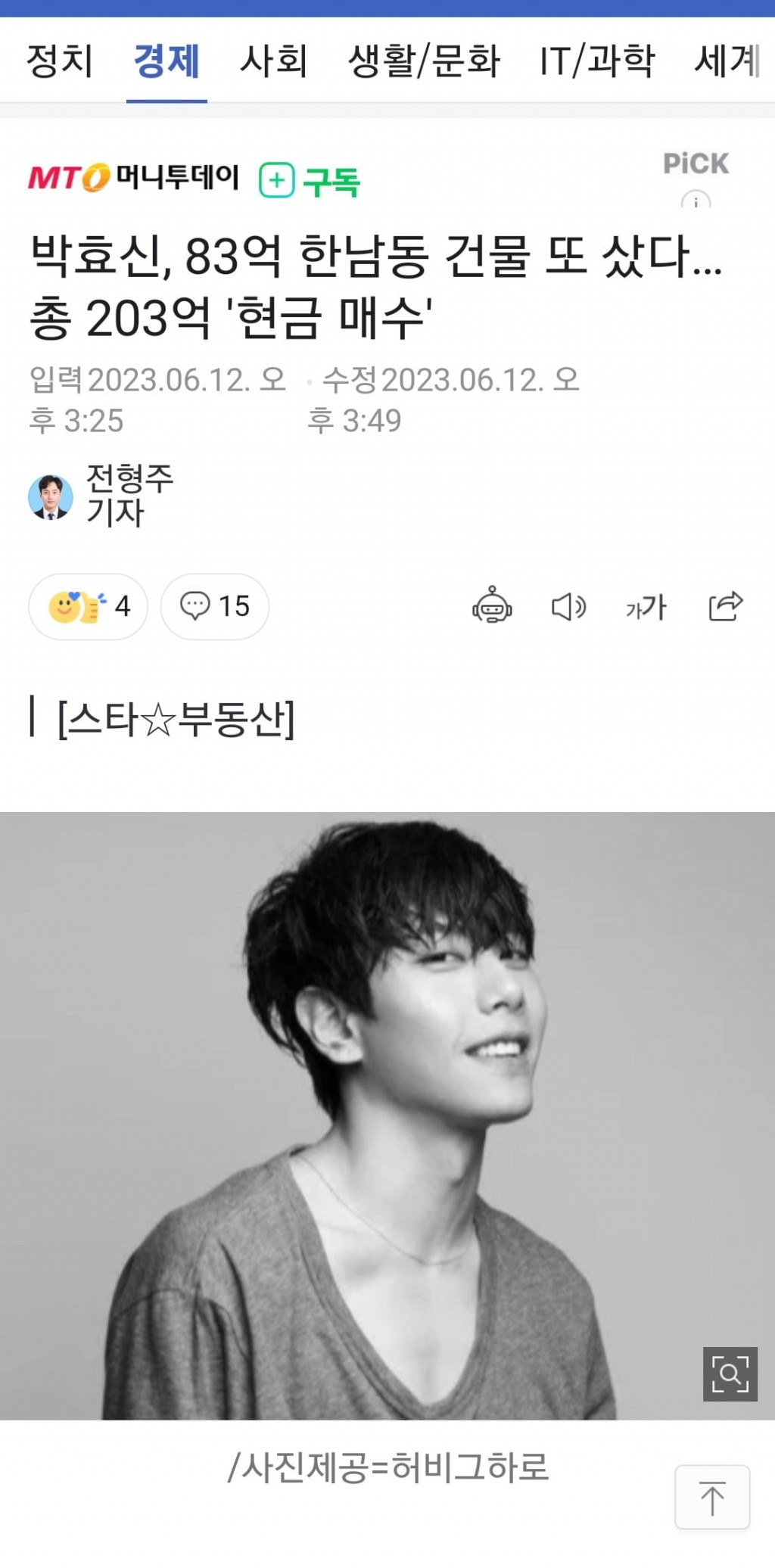Subscribe to 머니투데이 with 구독 button
775x1568 pixels.
(x=310, y=181)
